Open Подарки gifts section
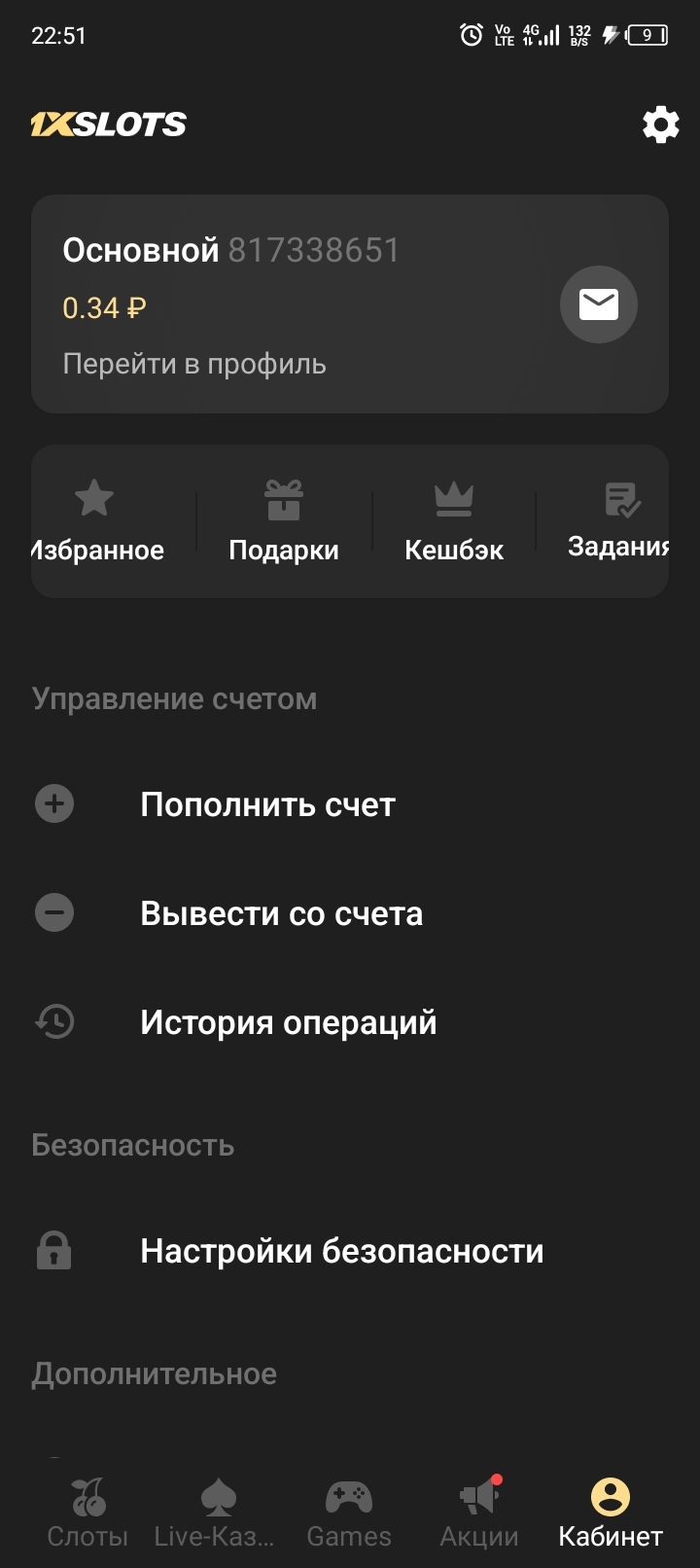The height and width of the screenshot is (1568, 700). tap(284, 522)
